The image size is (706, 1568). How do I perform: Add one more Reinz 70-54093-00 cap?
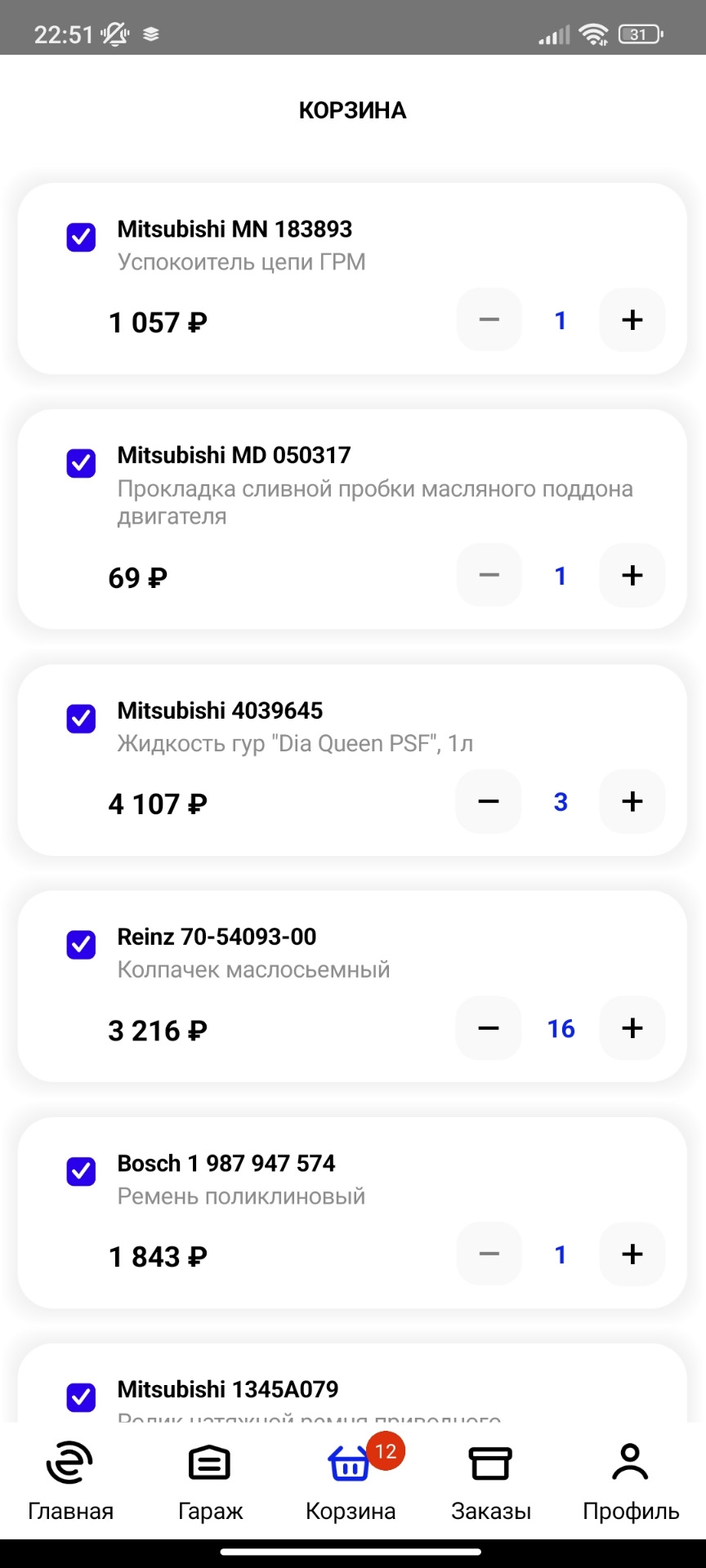(632, 1028)
